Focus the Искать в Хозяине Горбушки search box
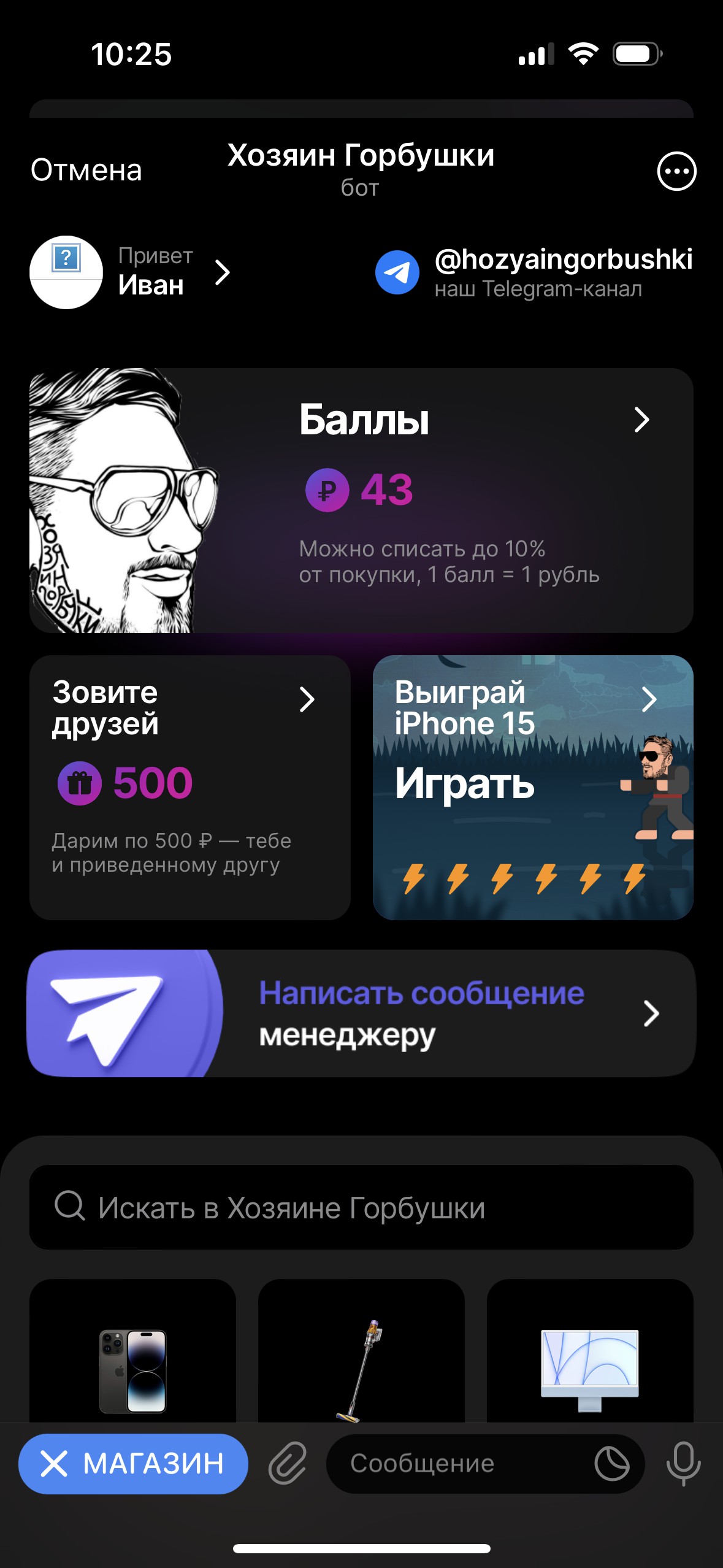 [x=361, y=1207]
